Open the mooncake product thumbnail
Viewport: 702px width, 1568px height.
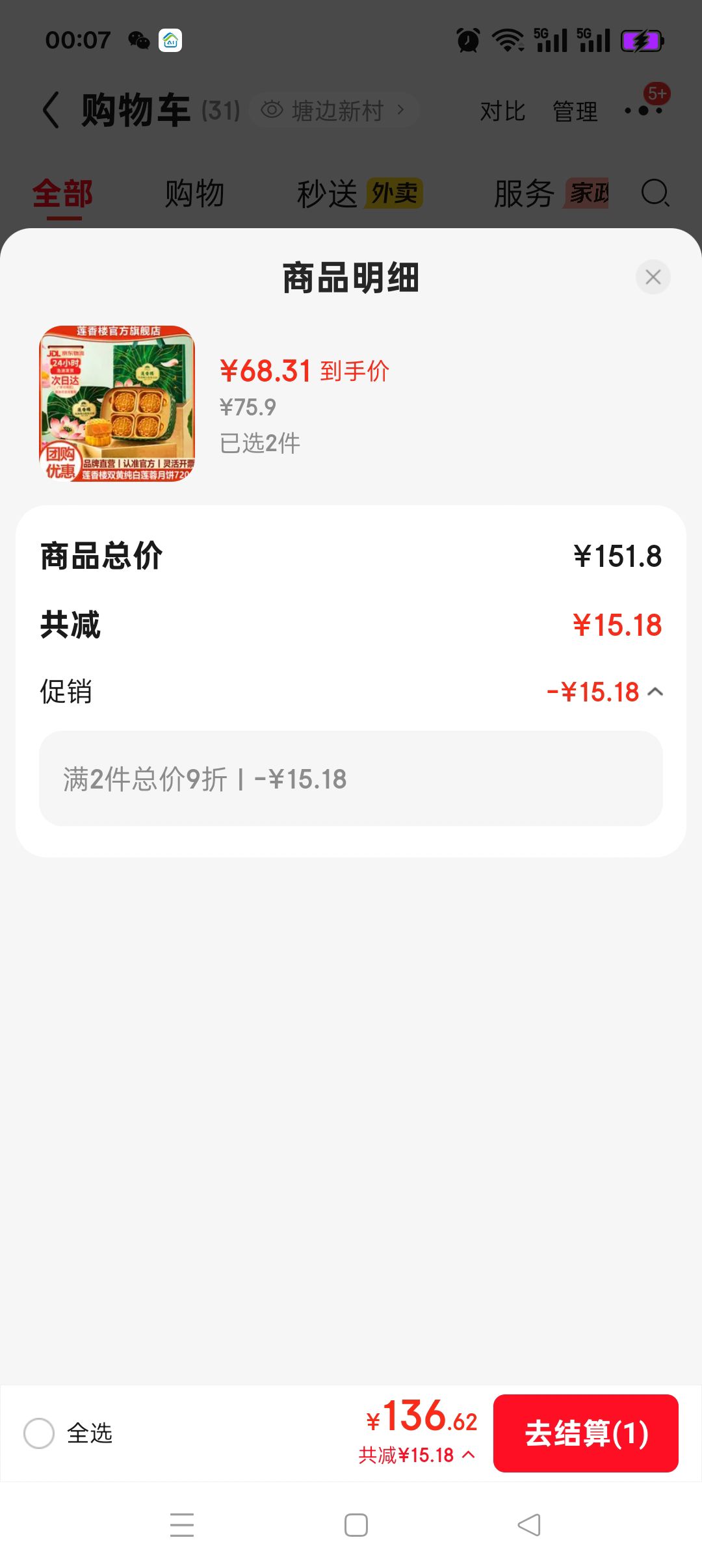pos(117,404)
